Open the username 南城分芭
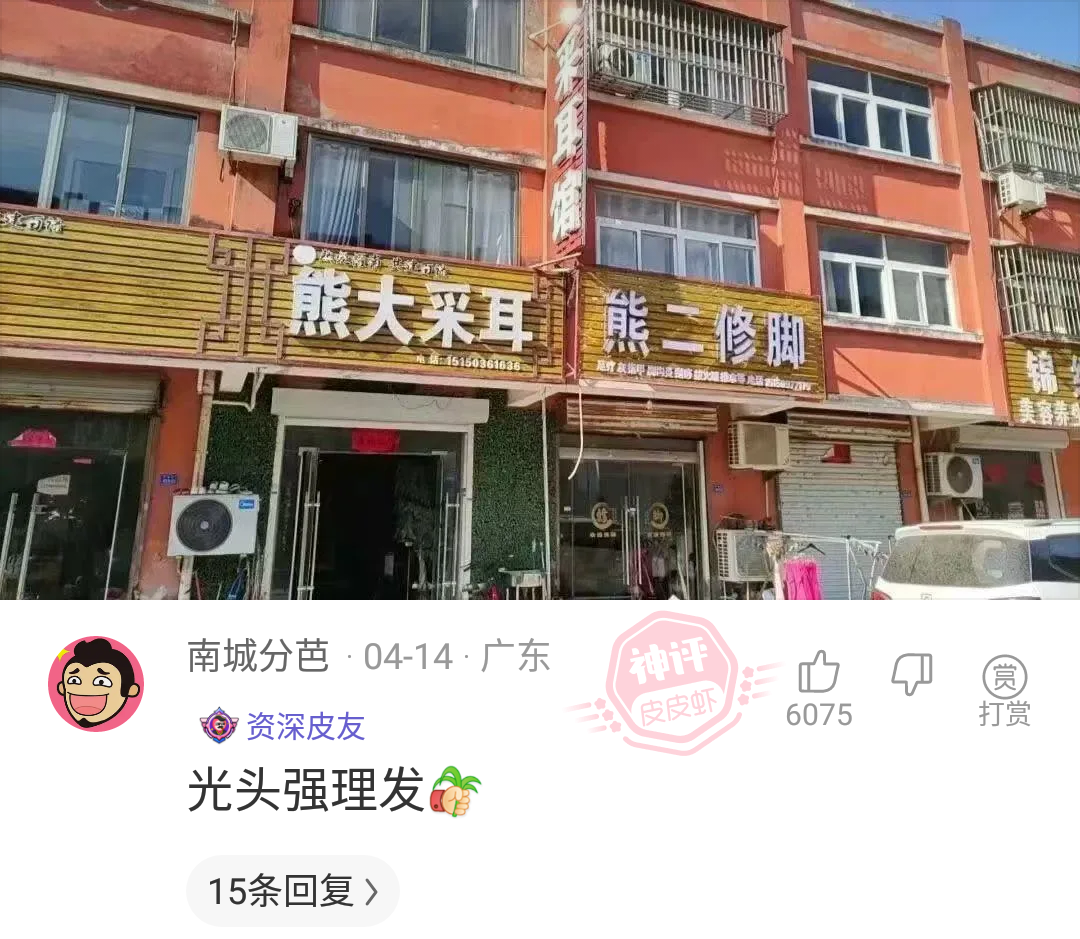Viewport: 1080px width, 939px height. pyautogui.click(x=258, y=657)
